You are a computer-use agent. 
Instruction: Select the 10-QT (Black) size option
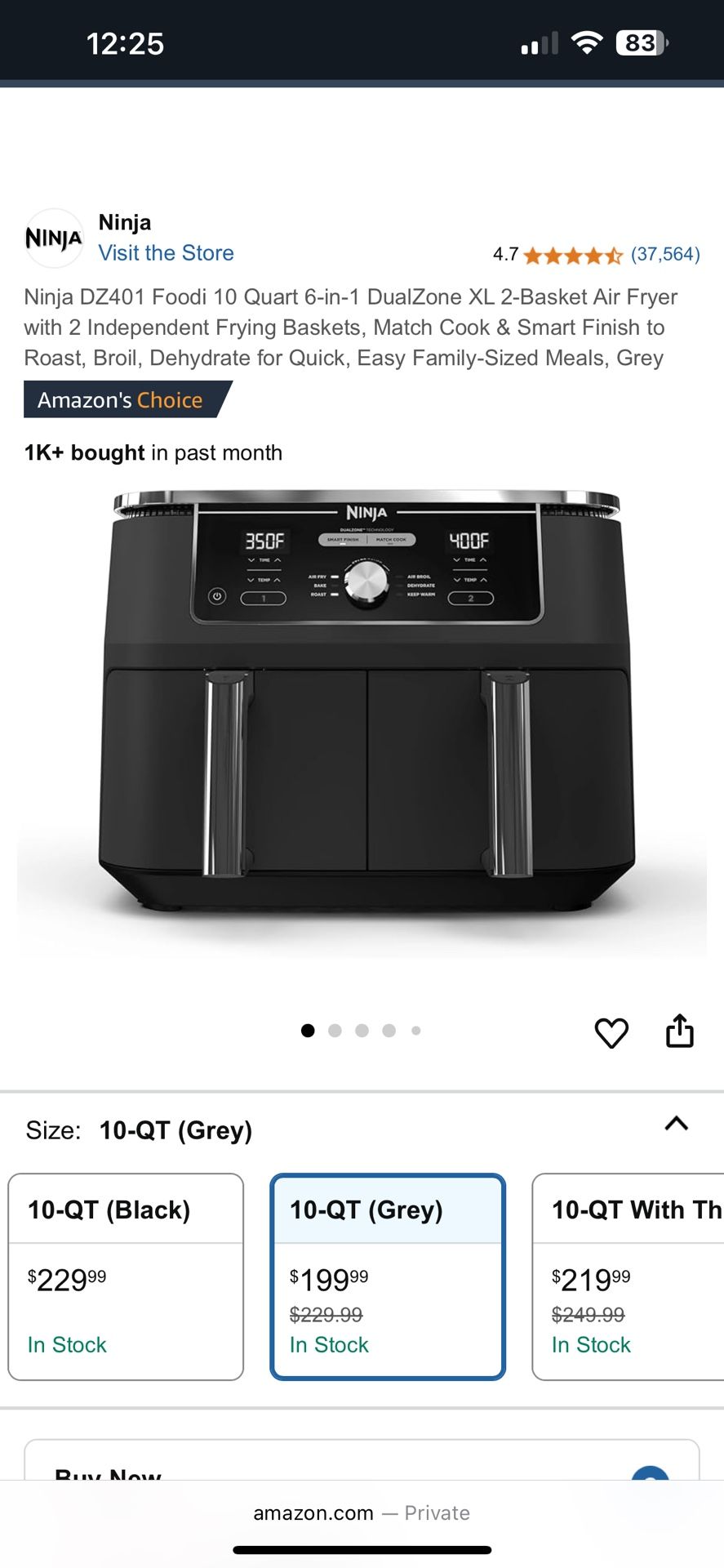(126, 1276)
